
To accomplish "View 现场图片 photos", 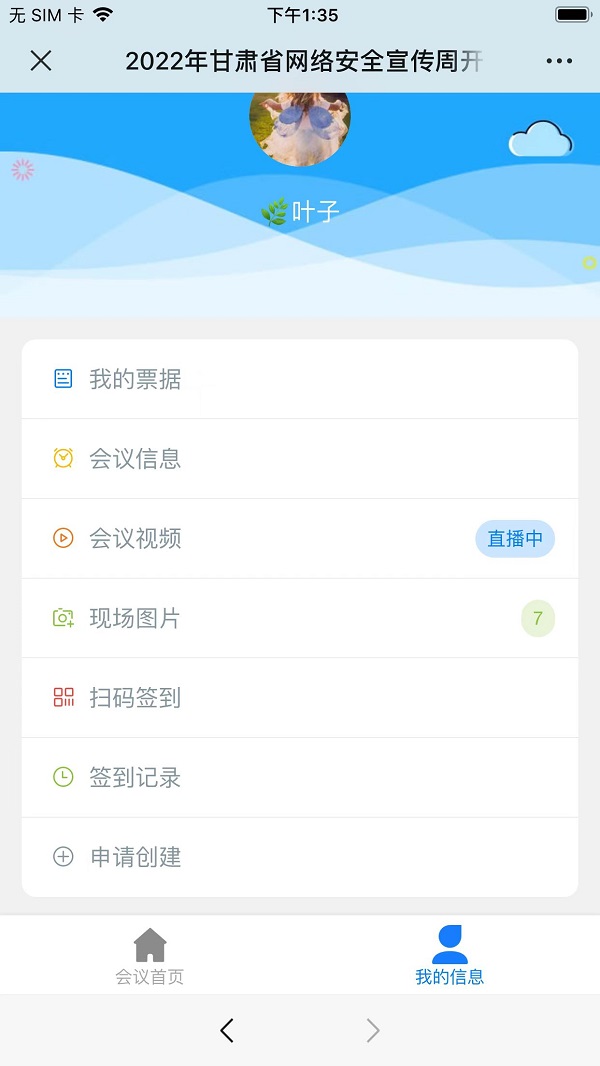I will pyautogui.click(x=300, y=618).
